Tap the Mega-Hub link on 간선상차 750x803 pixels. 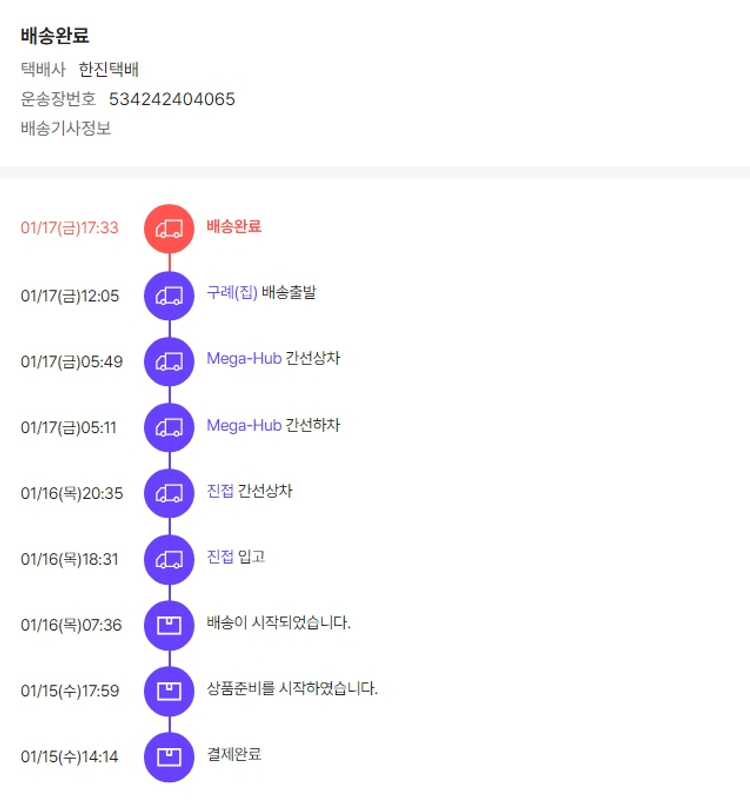click(244, 359)
